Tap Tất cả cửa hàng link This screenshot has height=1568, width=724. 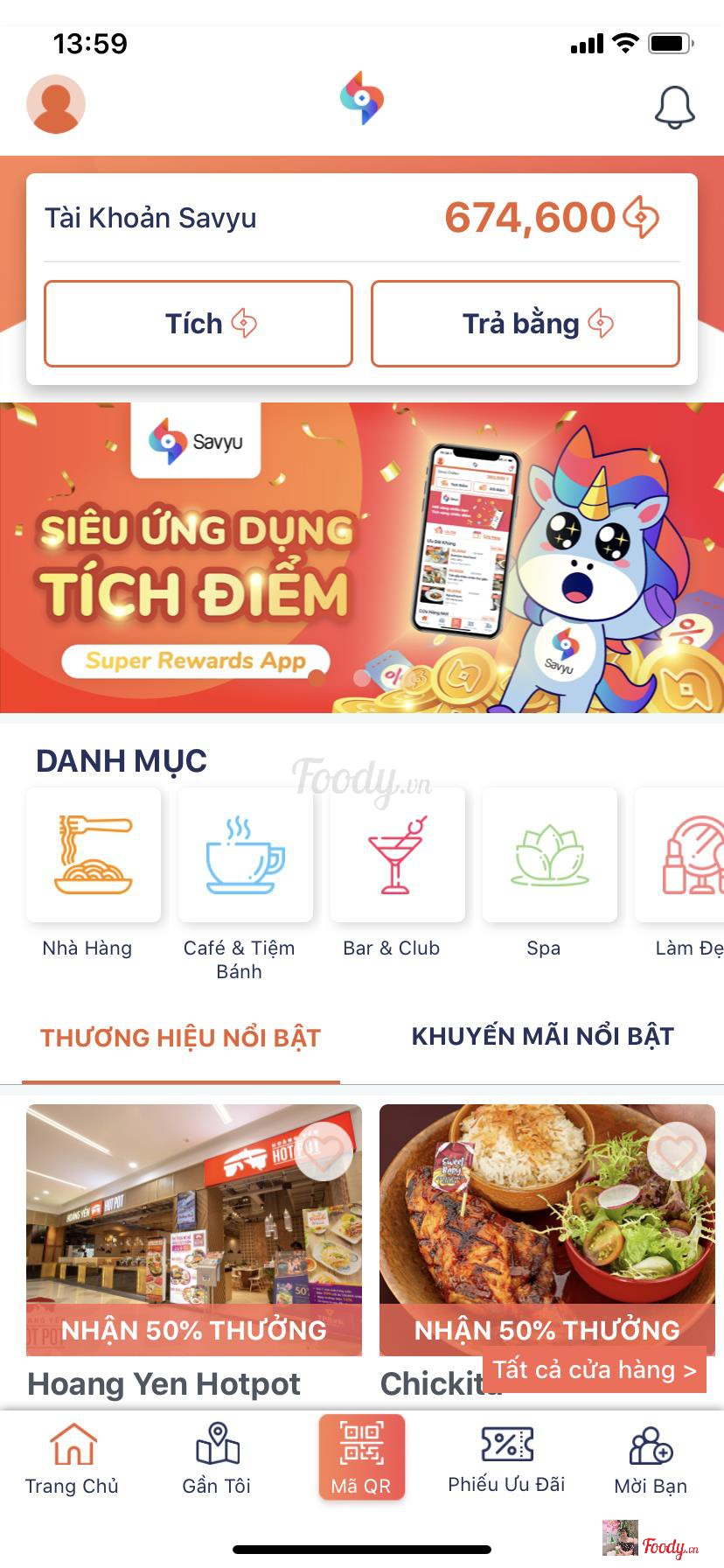594,1369
